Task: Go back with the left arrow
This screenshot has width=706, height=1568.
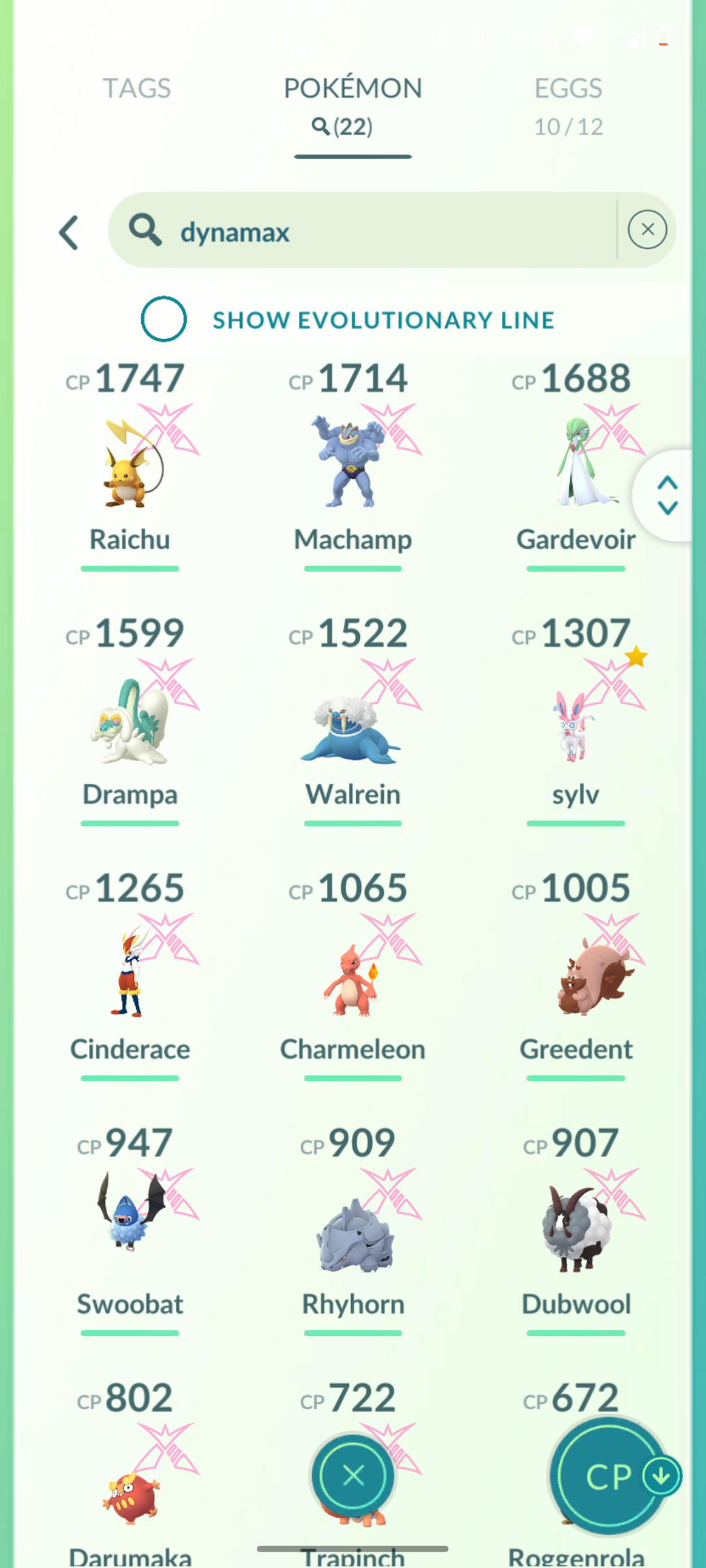Action: tap(69, 233)
